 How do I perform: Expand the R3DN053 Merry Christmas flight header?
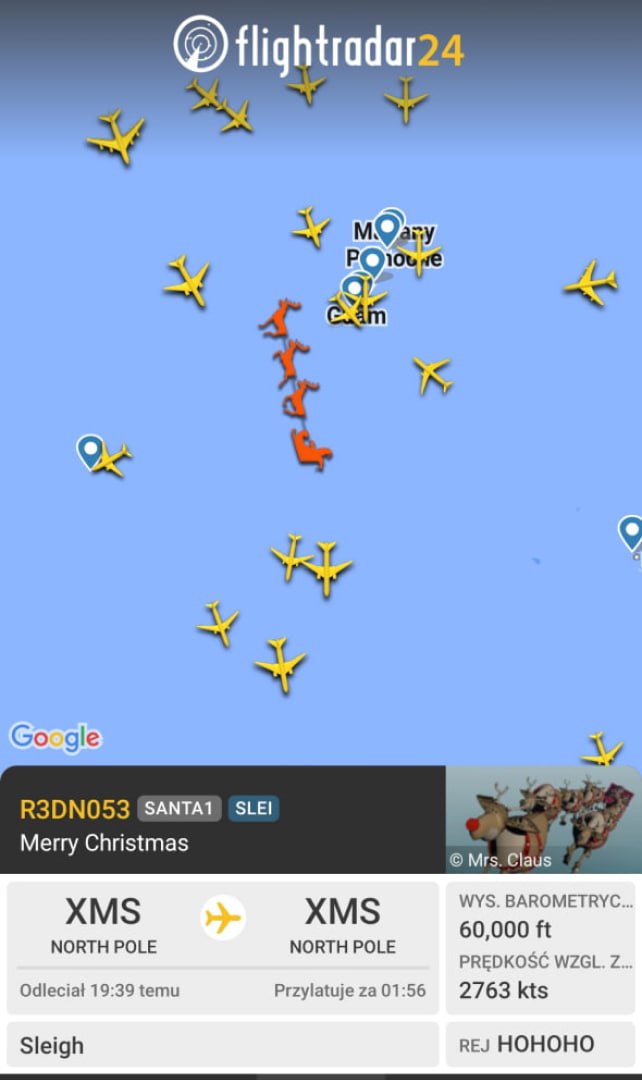point(222,820)
